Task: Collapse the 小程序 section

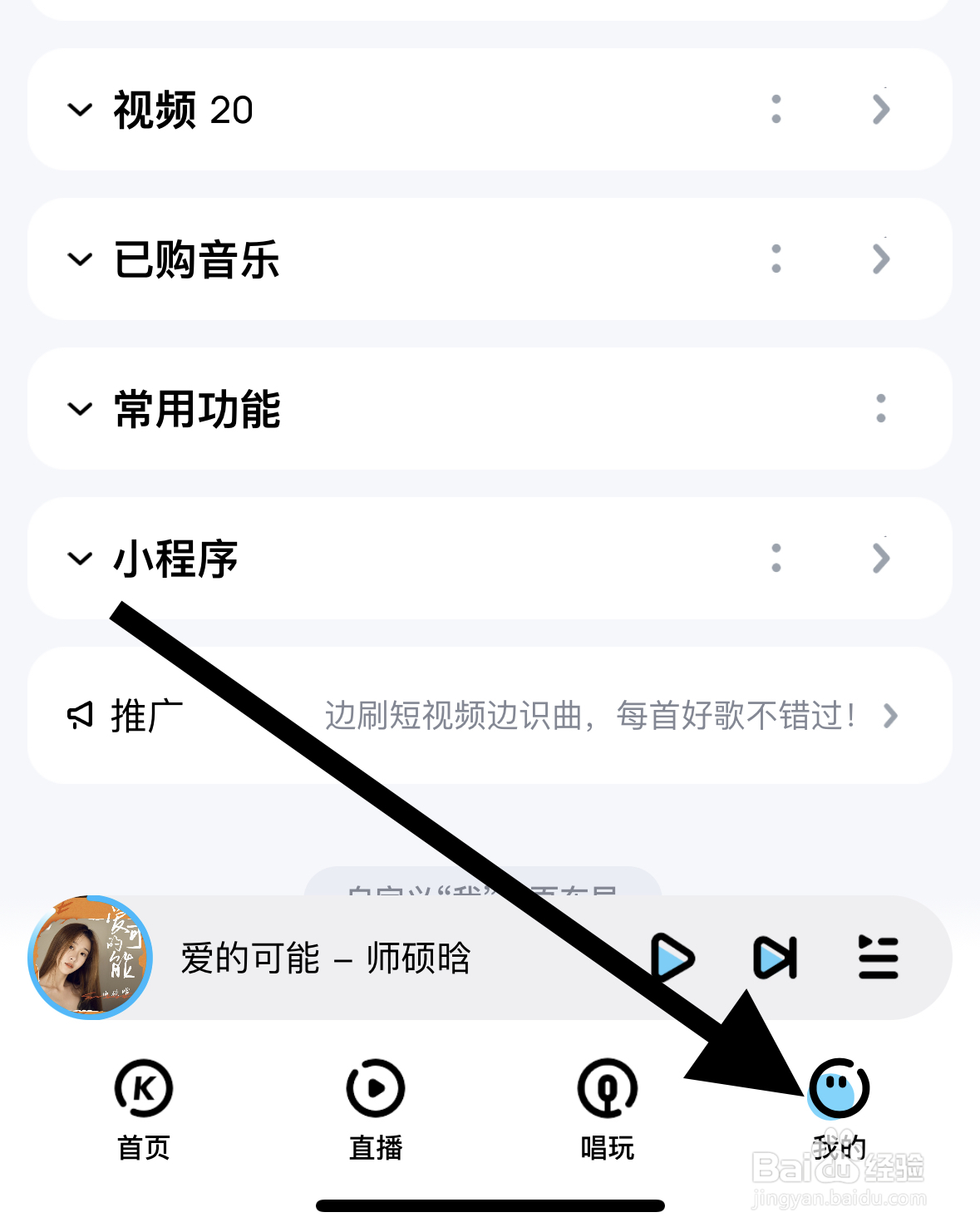Action: [x=79, y=559]
